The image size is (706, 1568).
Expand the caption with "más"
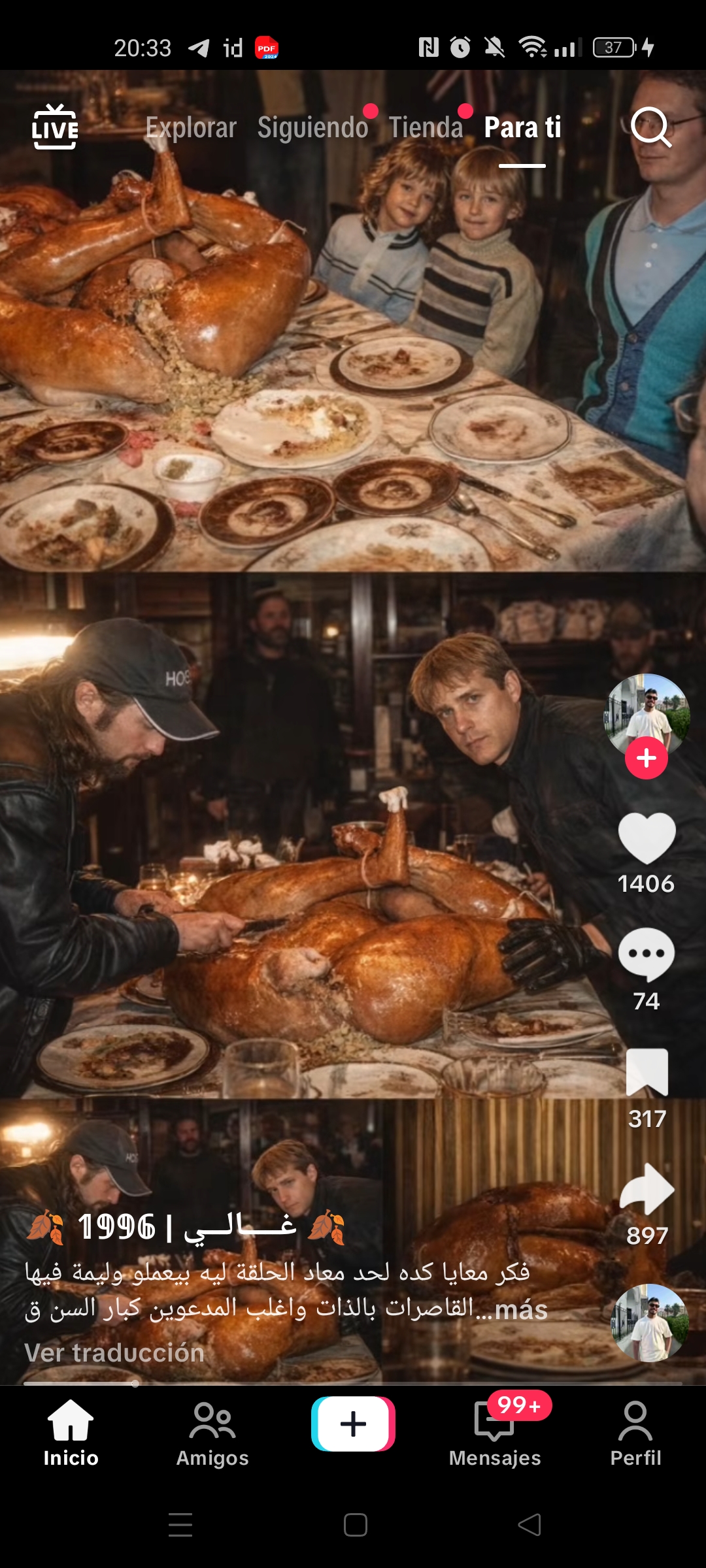coord(521,1310)
